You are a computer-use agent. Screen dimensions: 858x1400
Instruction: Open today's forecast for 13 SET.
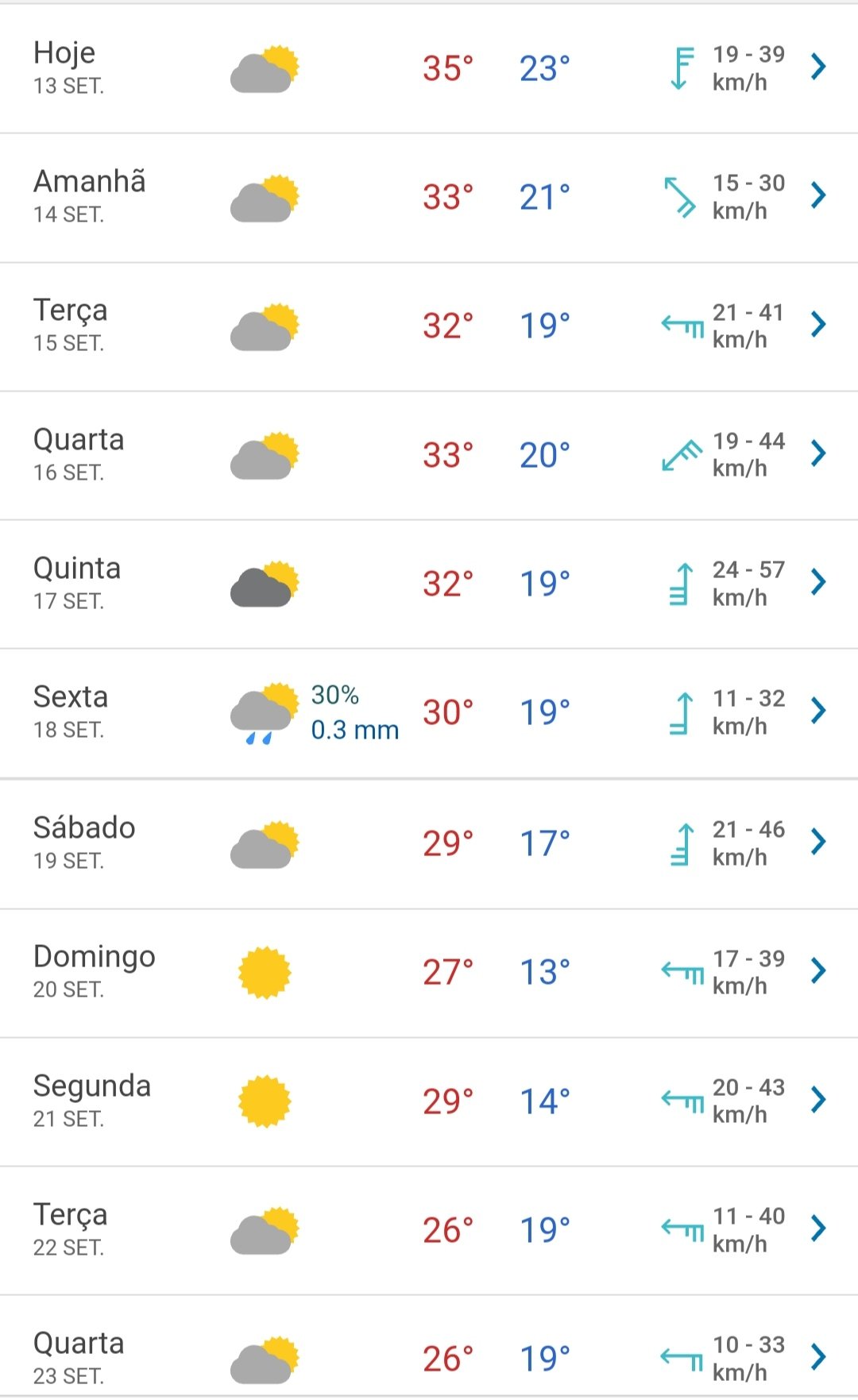tap(429, 69)
